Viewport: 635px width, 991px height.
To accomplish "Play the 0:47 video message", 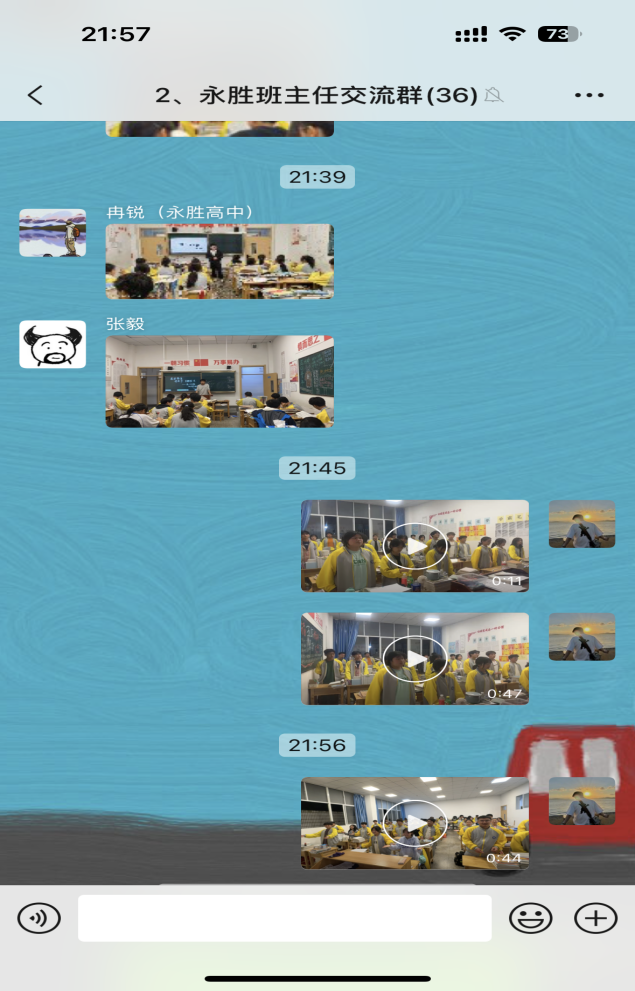I will coord(414,659).
